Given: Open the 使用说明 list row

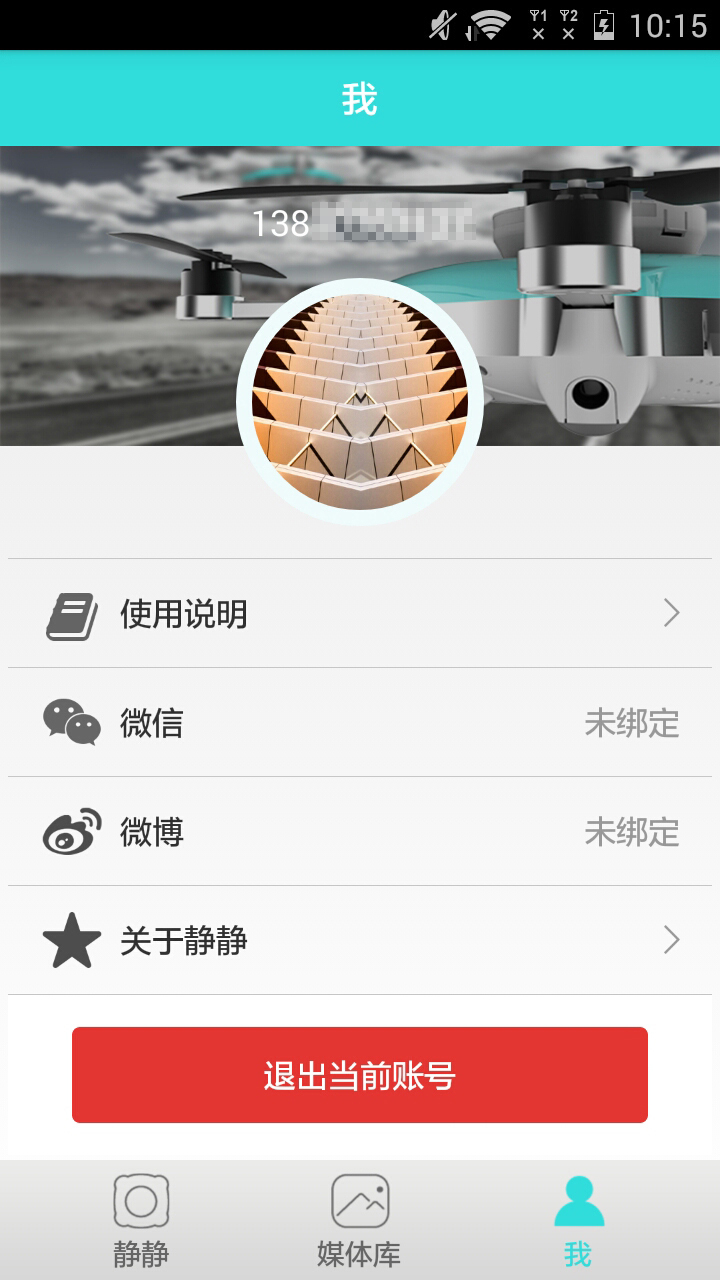Looking at the screenshot, I should click(360, 613).
